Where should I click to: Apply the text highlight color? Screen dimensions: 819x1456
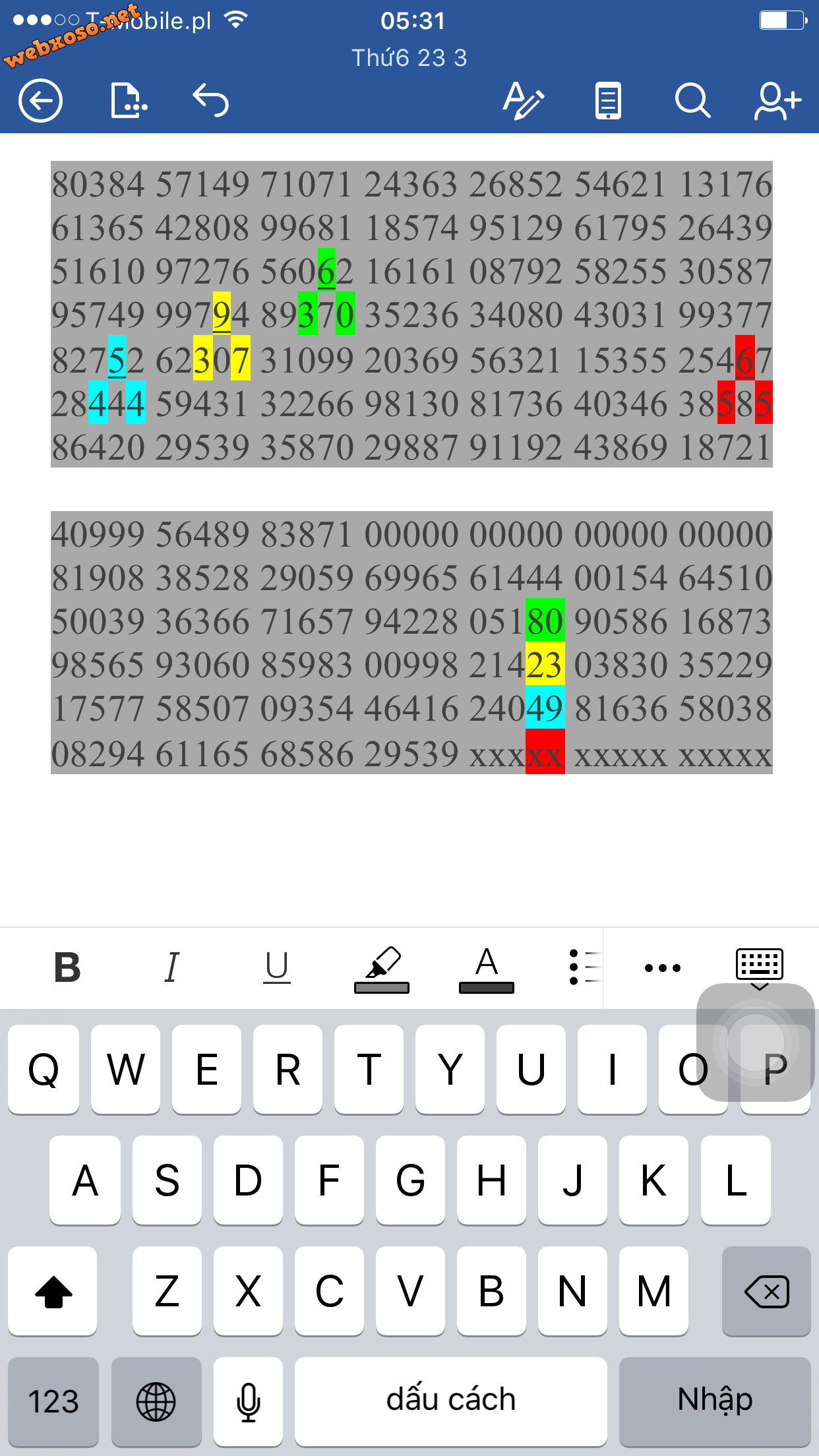pyautogui.click(x=382, y=968)
